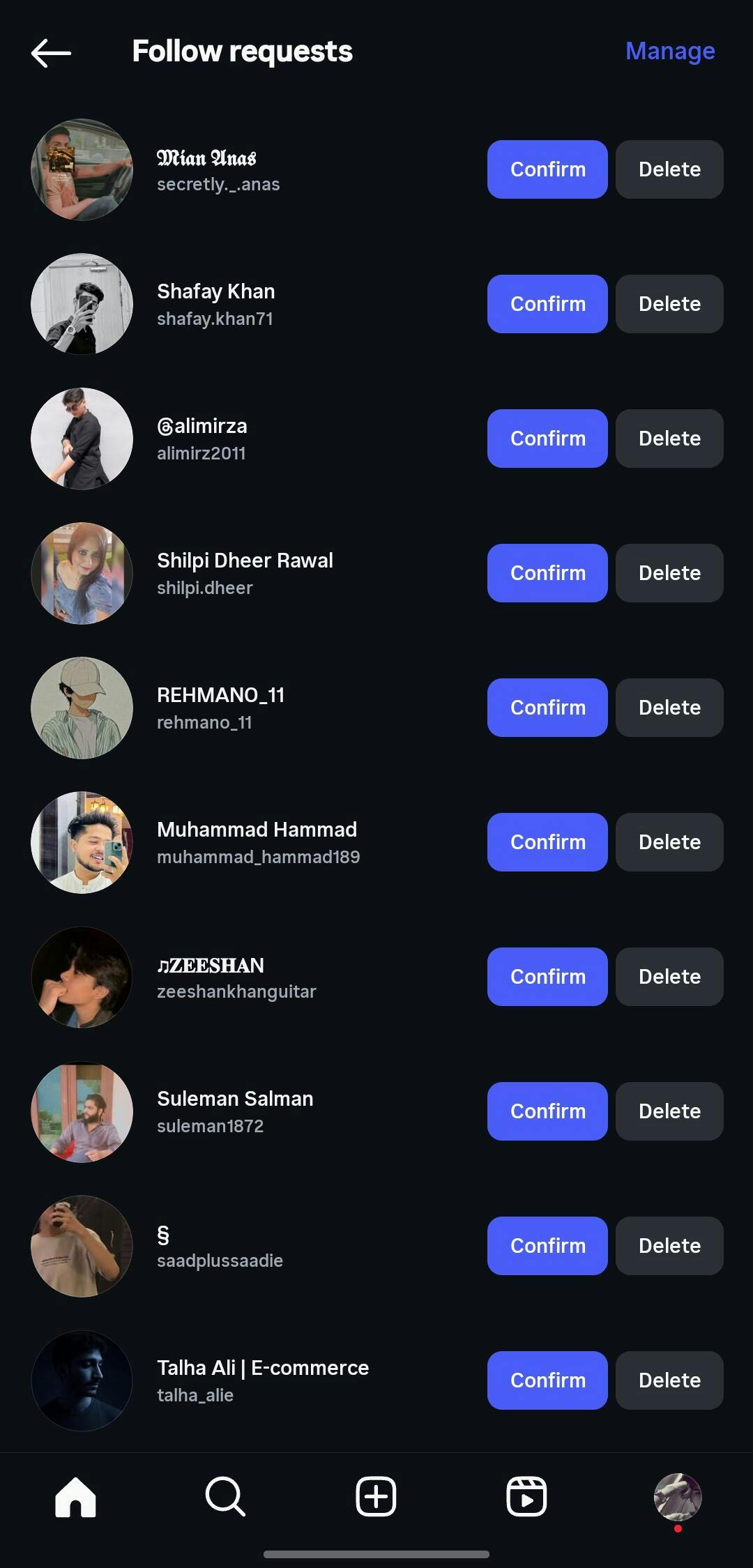The height and width of the screenshot is (1568, 753).
Task: Create a new post
Action: click(x=376, y=1496)
